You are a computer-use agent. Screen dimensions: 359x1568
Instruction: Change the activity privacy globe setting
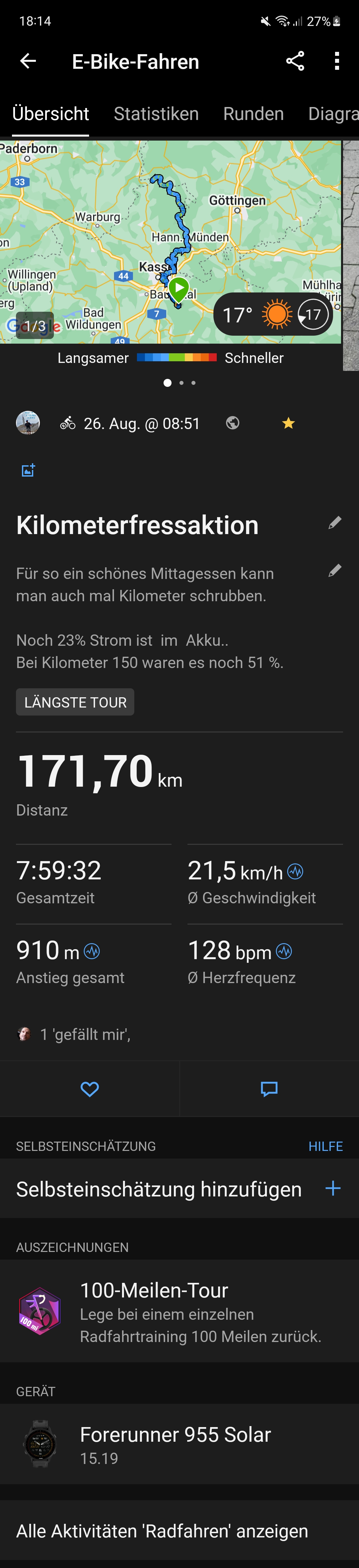[232, 423]
